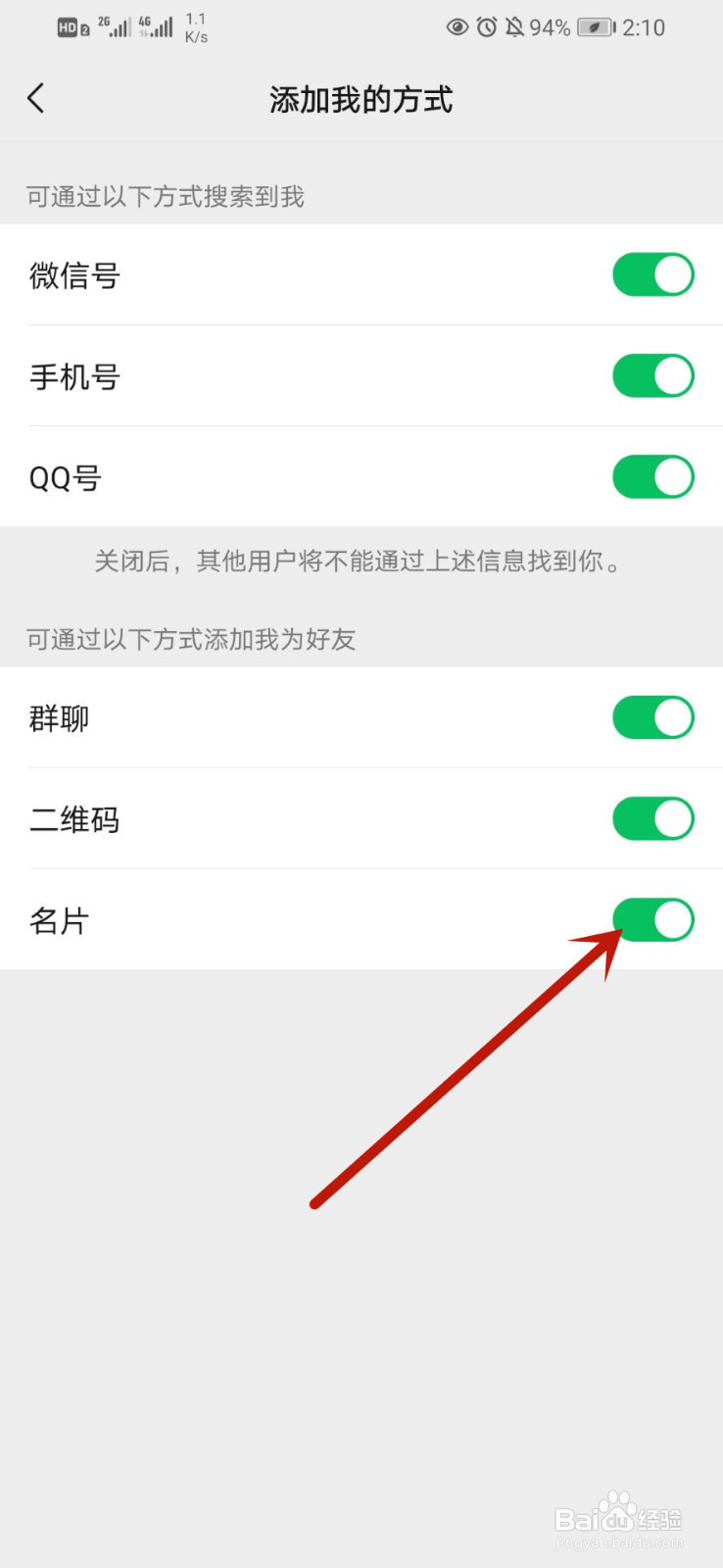Click the muted notification bell icon
The height and width of the screenshot is (1568, 723).
[516, 27]
